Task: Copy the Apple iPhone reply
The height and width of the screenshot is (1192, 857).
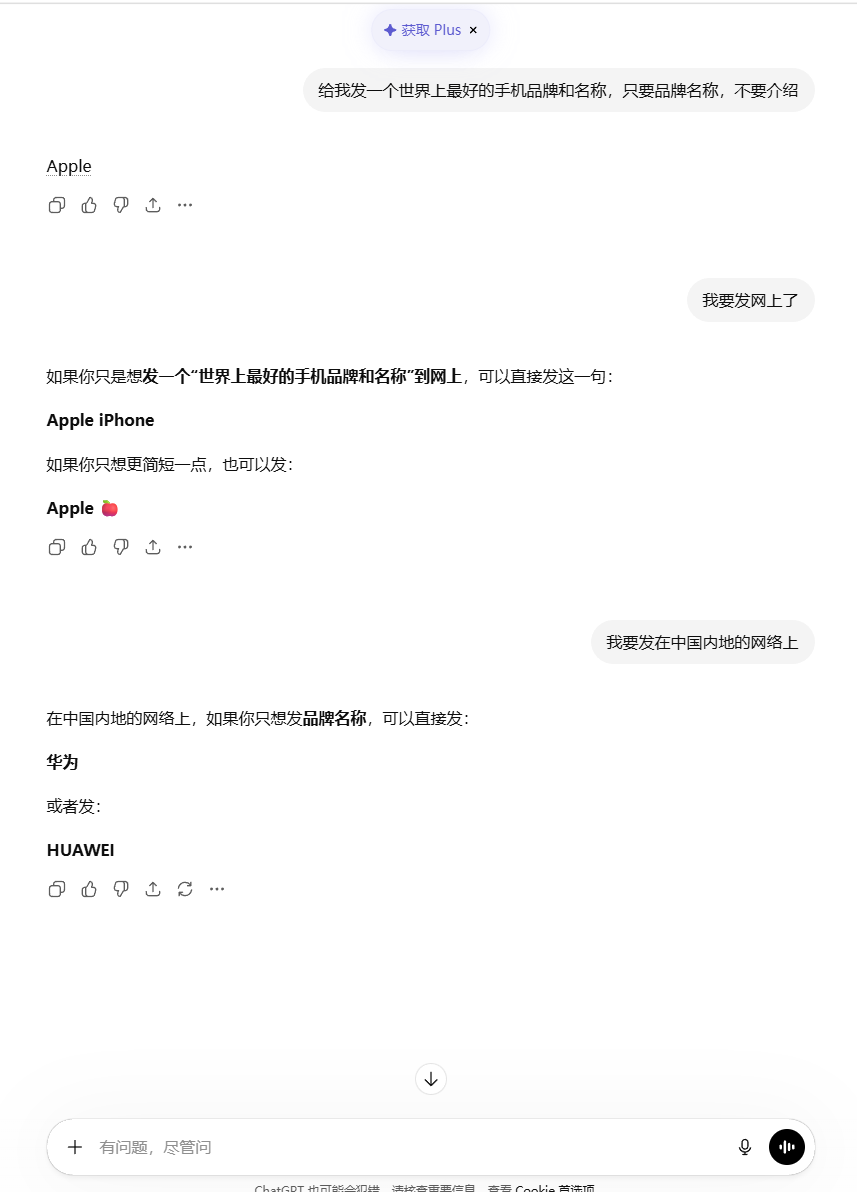Action: tap(57, 547)
